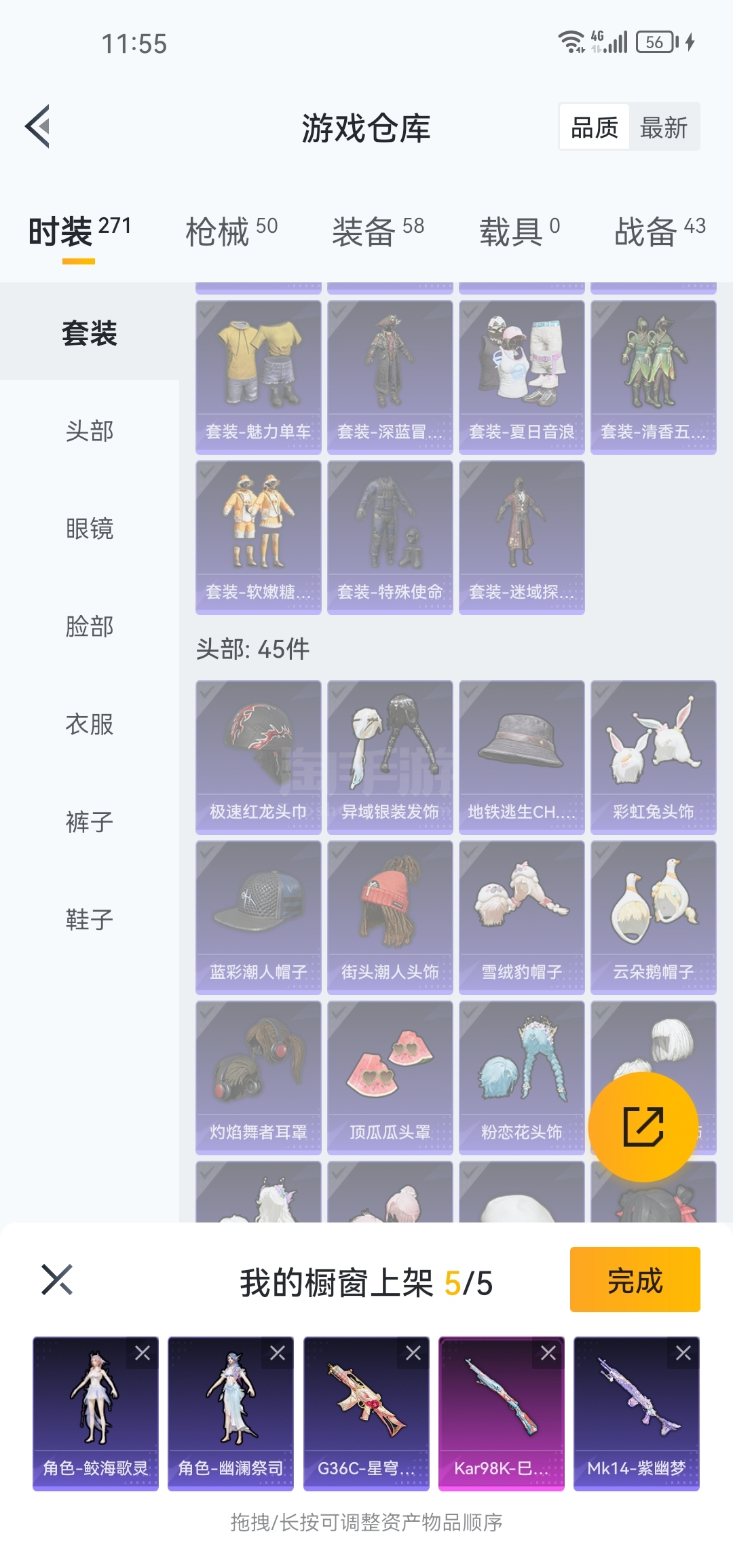Confirm showcase with 完成

[635, 1280]
